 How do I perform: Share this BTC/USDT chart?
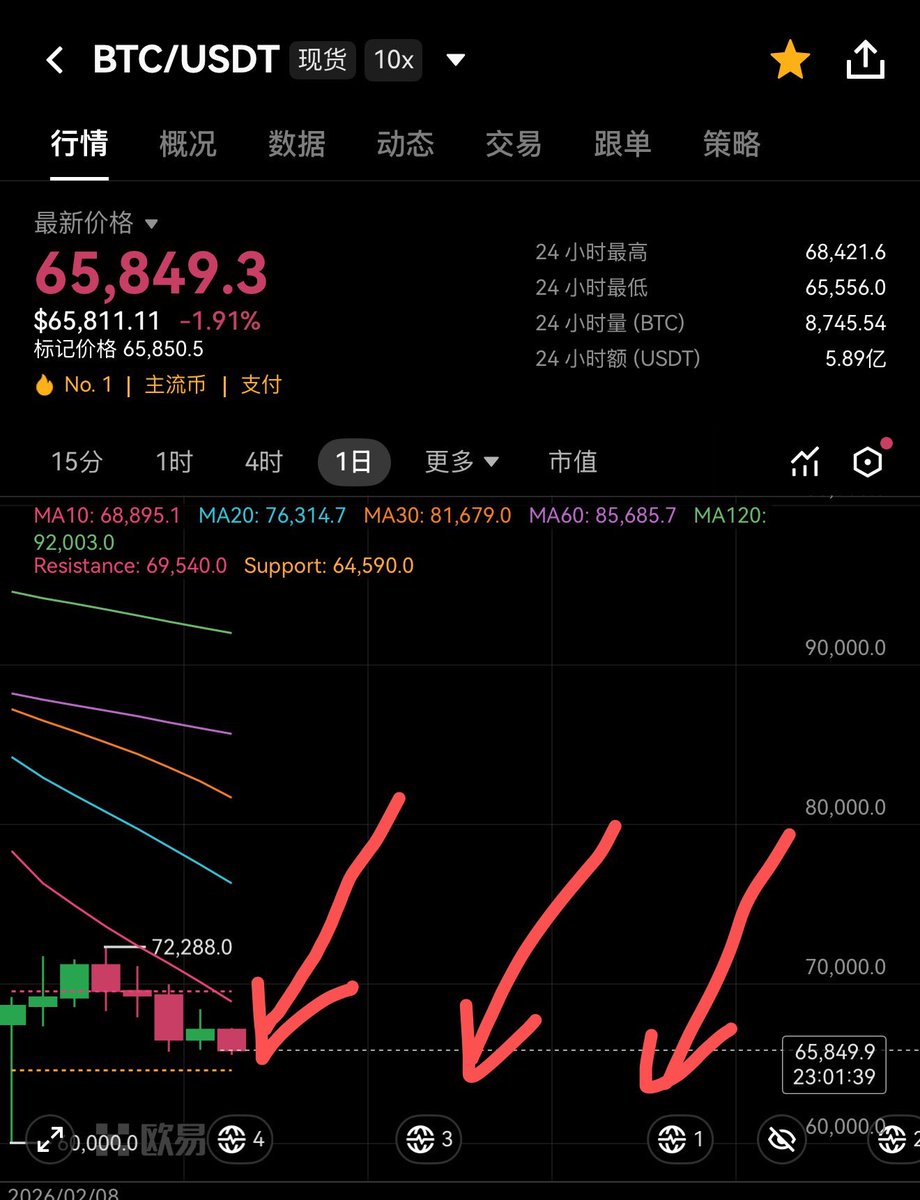click(x=865, y=61)
